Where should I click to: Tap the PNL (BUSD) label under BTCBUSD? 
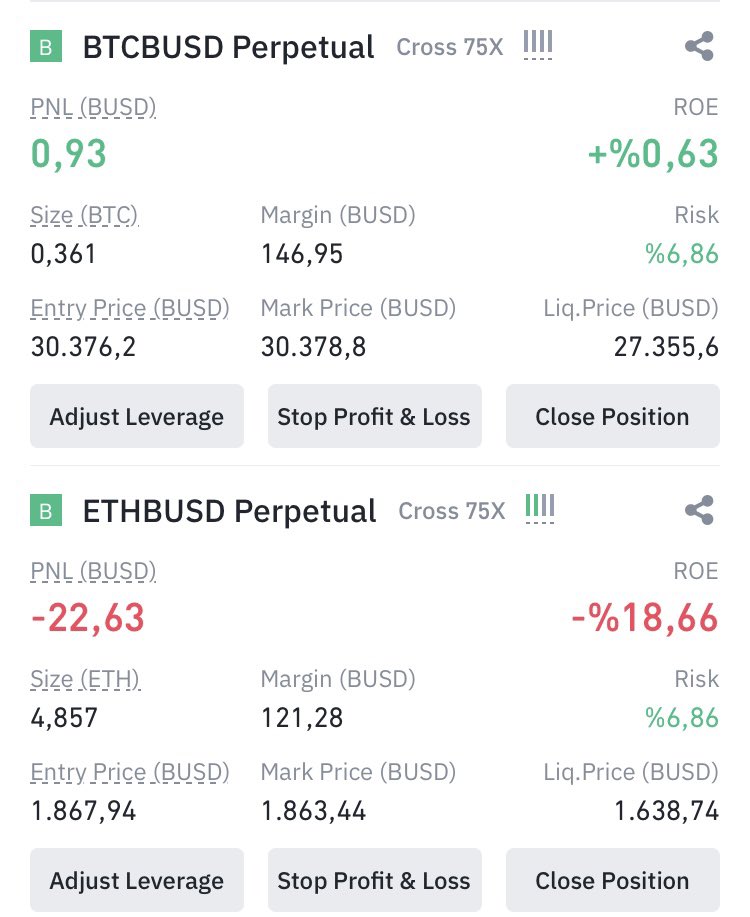pyautogui.click(x=93, y=107)
